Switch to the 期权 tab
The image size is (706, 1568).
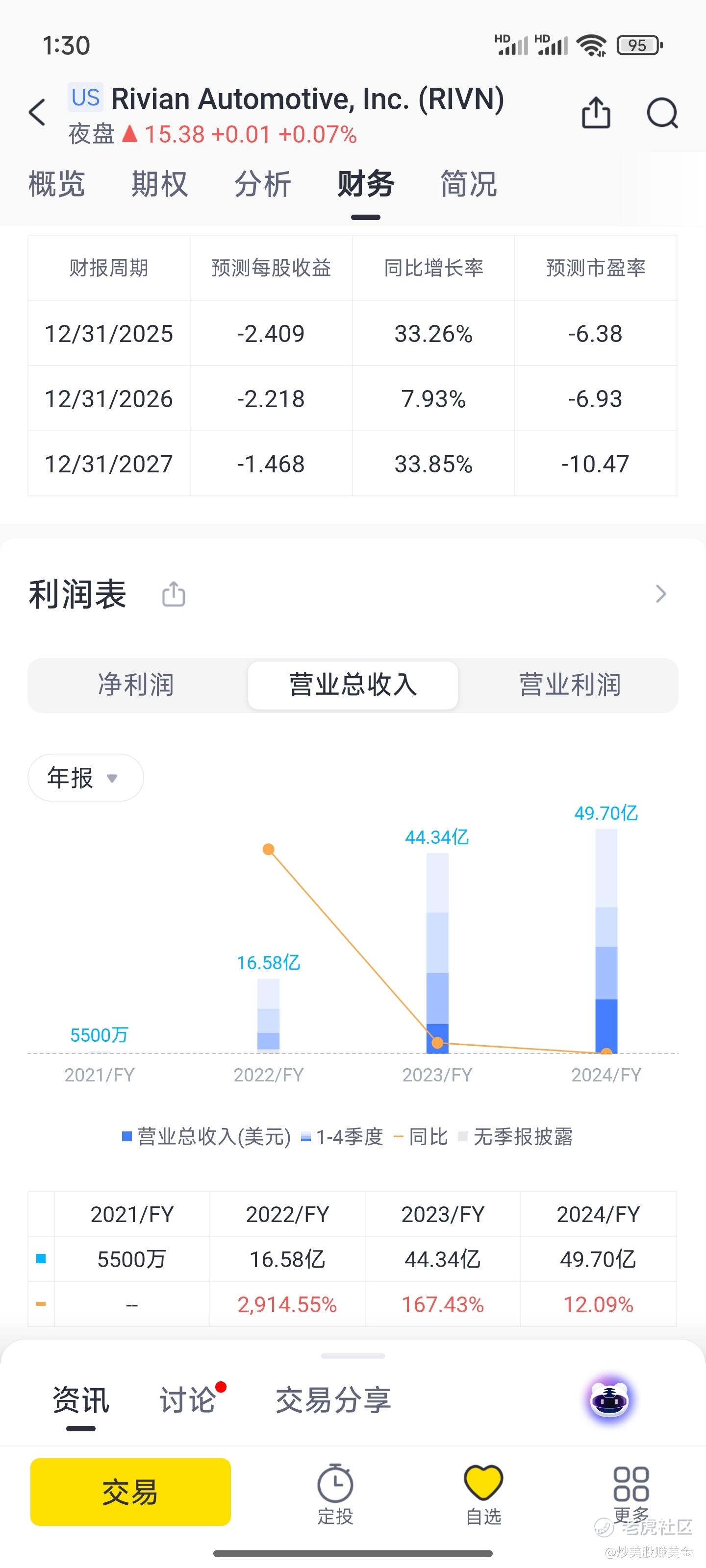[x=160, y=184]
